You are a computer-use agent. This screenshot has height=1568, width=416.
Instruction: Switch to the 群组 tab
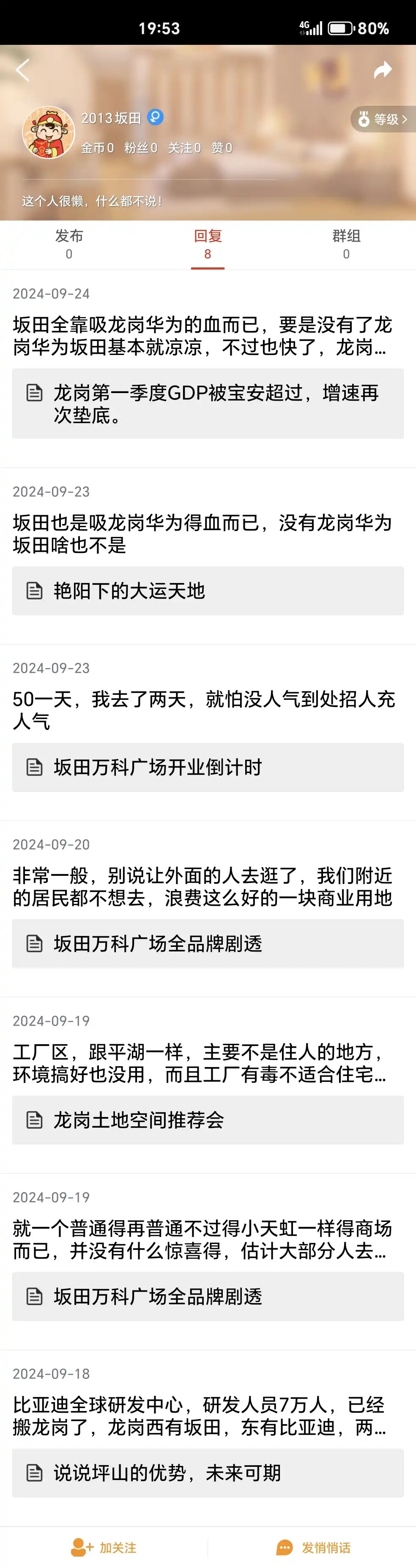(346, 243)
